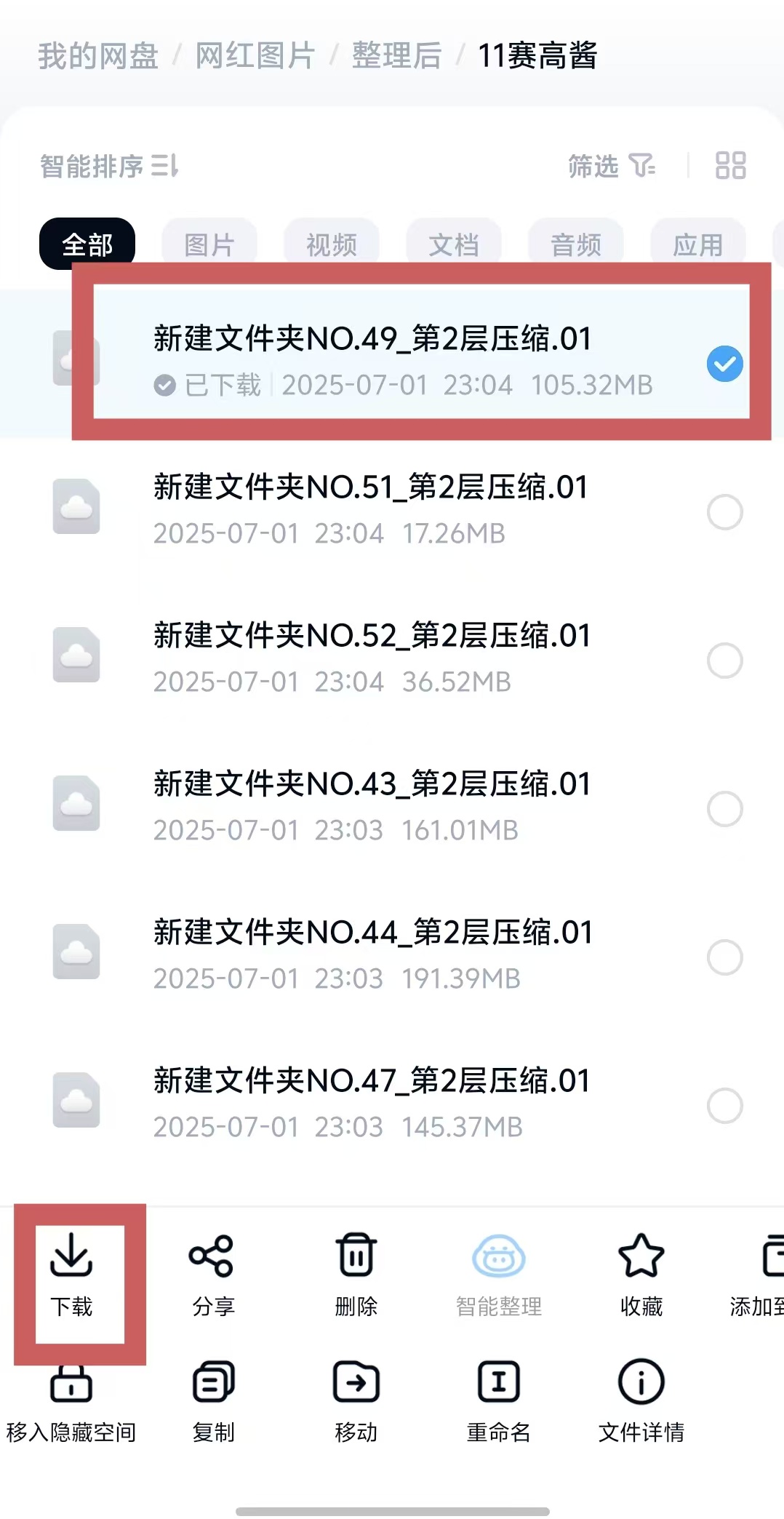
Task: Rename the file using 重命名
Action: pos(498,1400)
